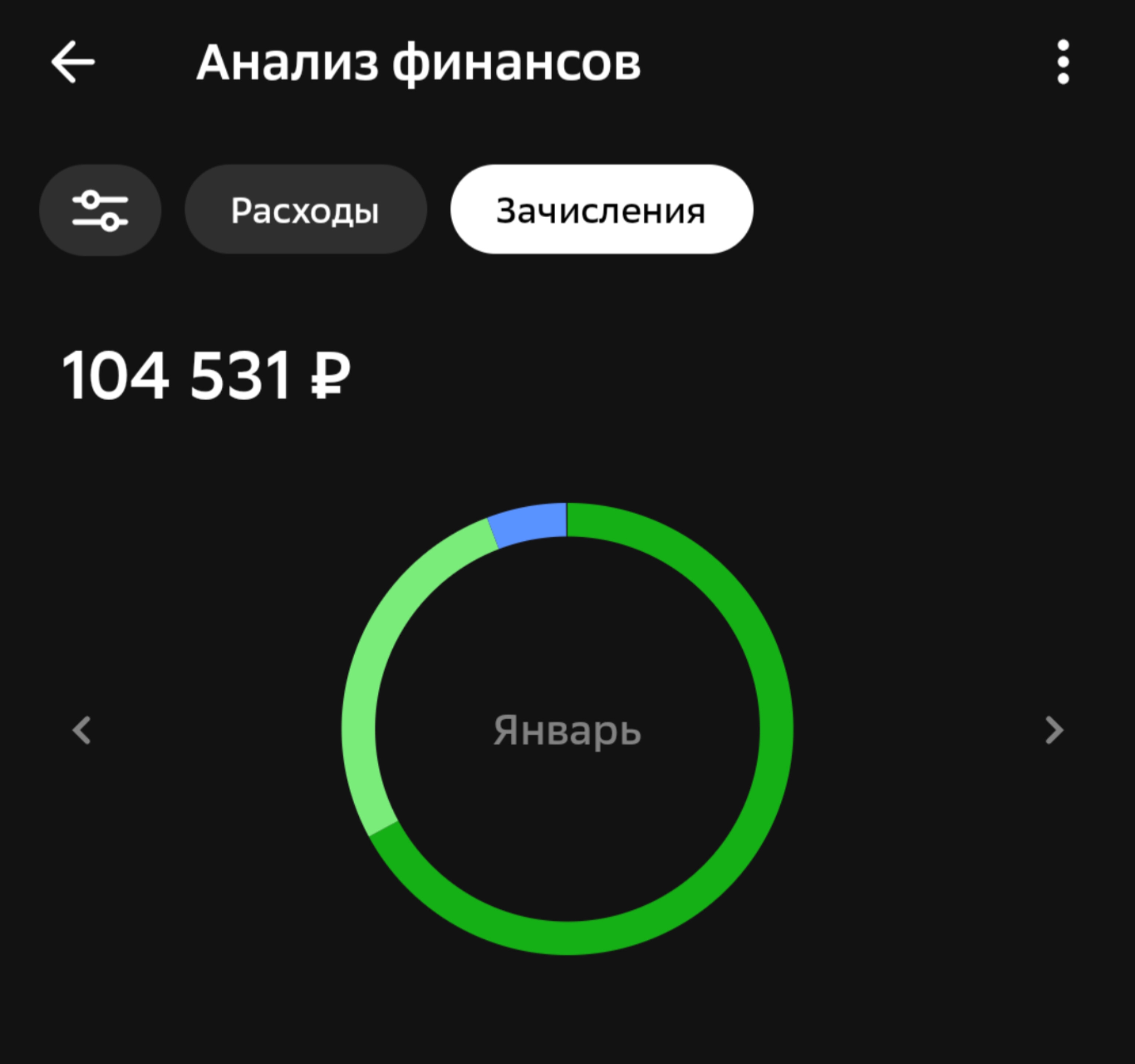1135x1064 pixels.
Task: Open the filter settings sliders
Action: point(100,210)
